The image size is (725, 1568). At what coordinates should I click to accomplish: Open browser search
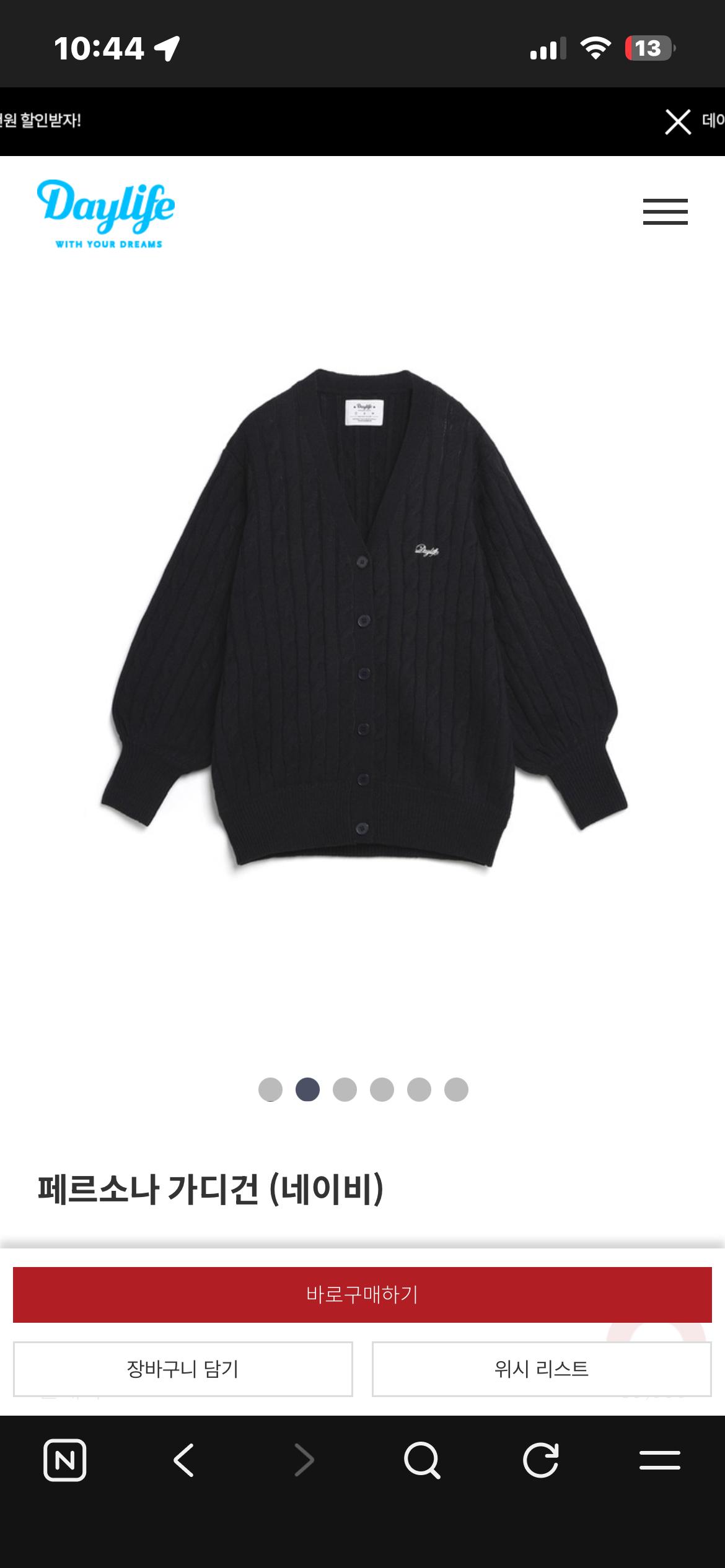422,1460
